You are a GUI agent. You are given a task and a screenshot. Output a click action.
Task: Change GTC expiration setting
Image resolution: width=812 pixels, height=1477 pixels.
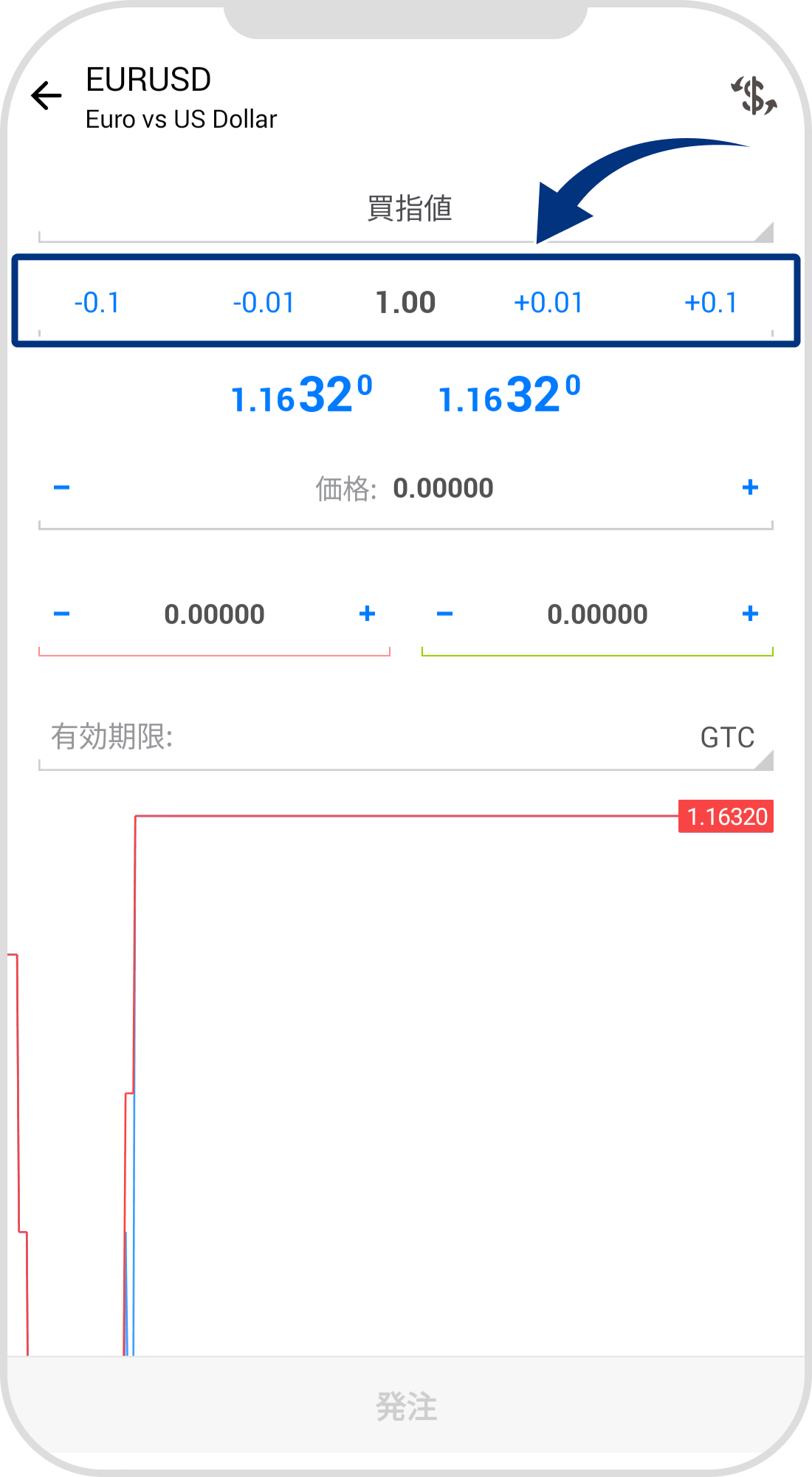point(727,736)
